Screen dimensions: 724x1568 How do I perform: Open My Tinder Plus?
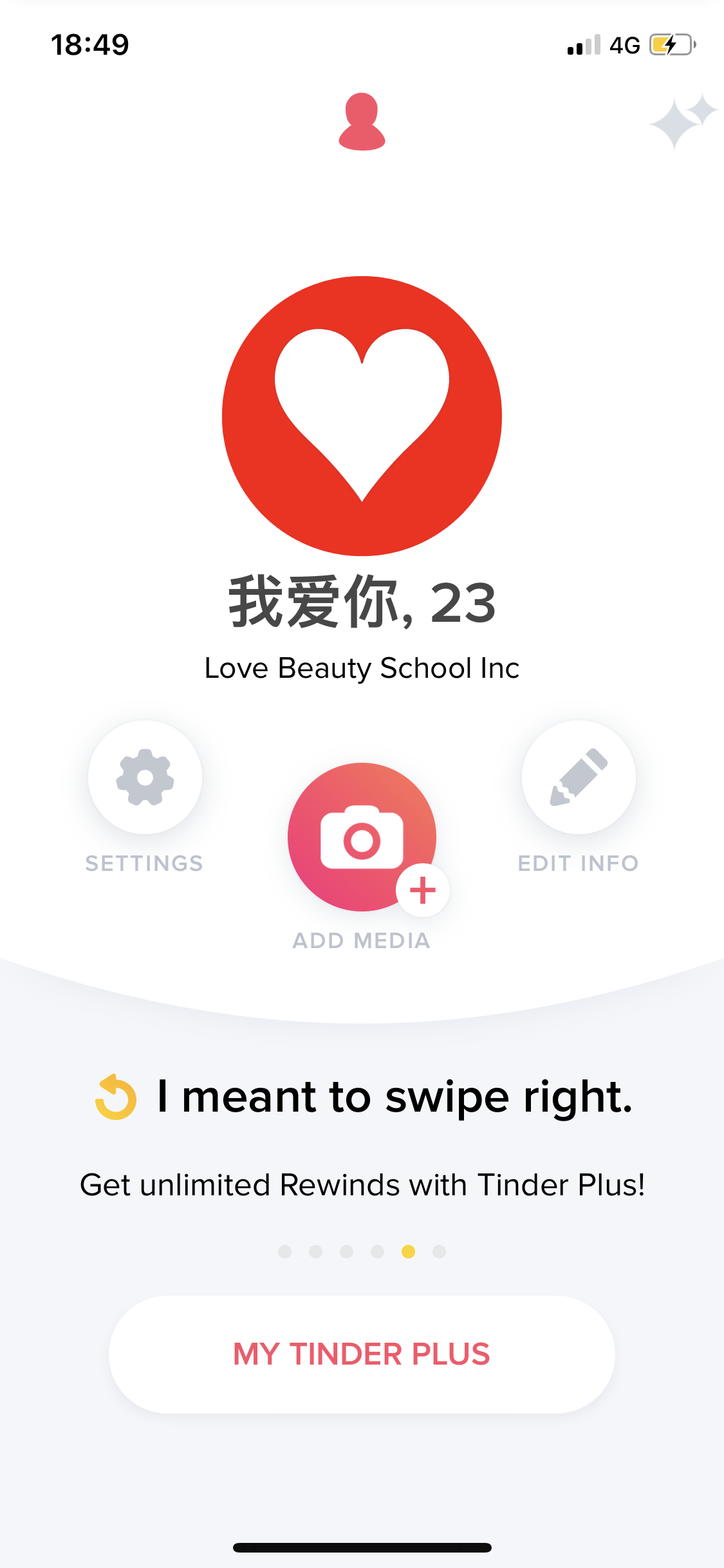click(x=362, y=1354)
